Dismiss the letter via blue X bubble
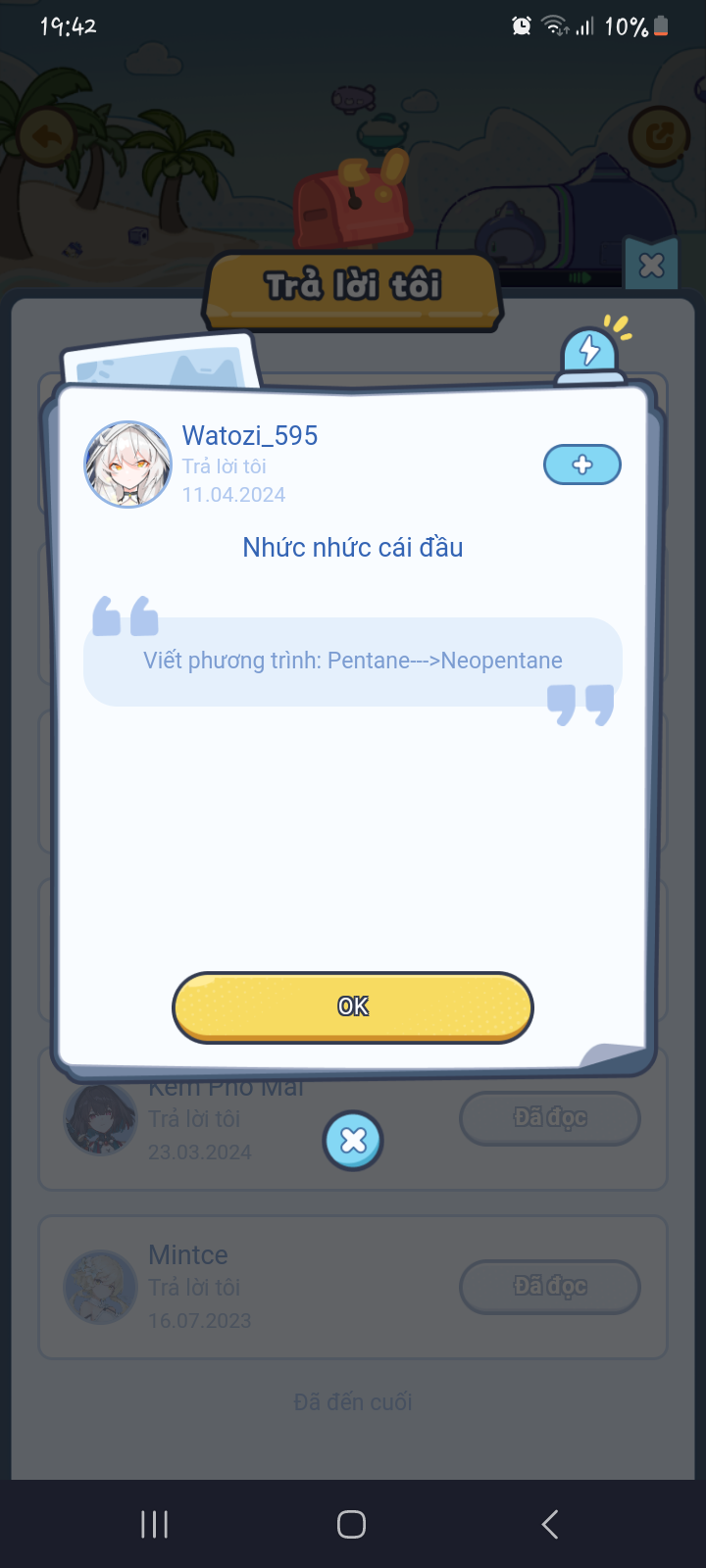Viewport: 706px width, 1568px height. coord(352,1140)
